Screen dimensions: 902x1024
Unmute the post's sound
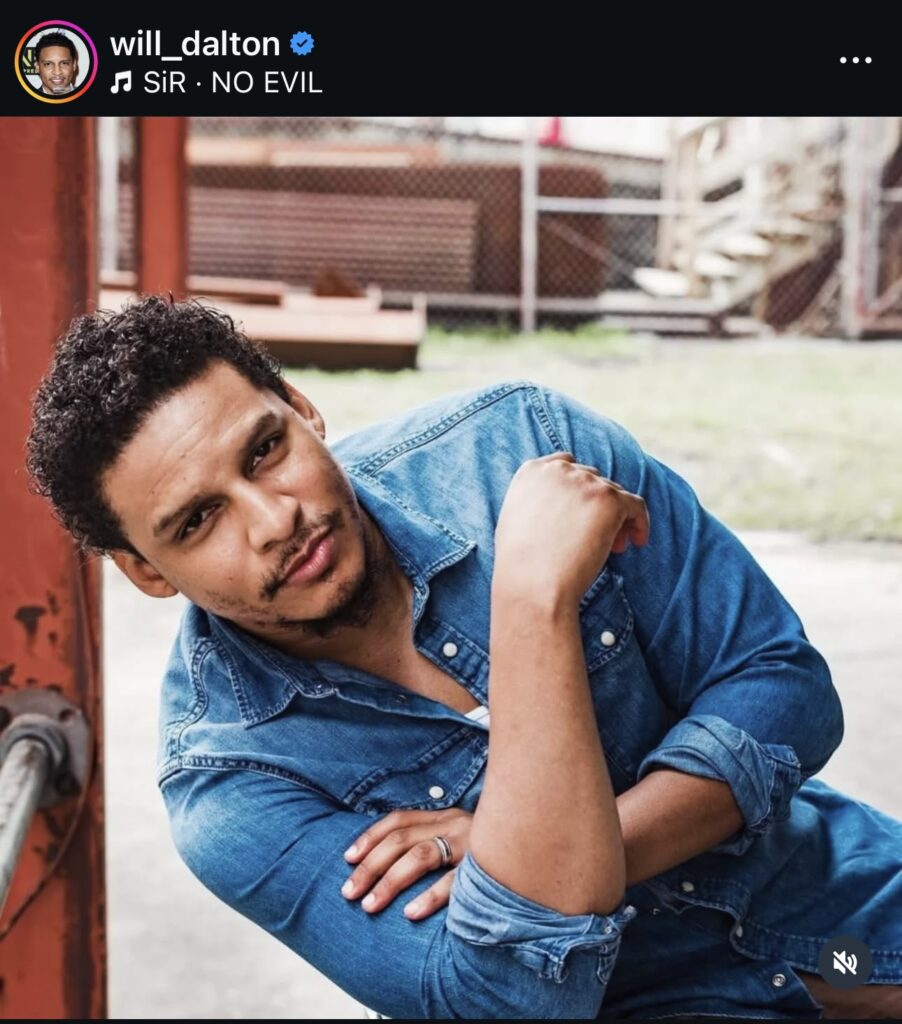[845, 963]
